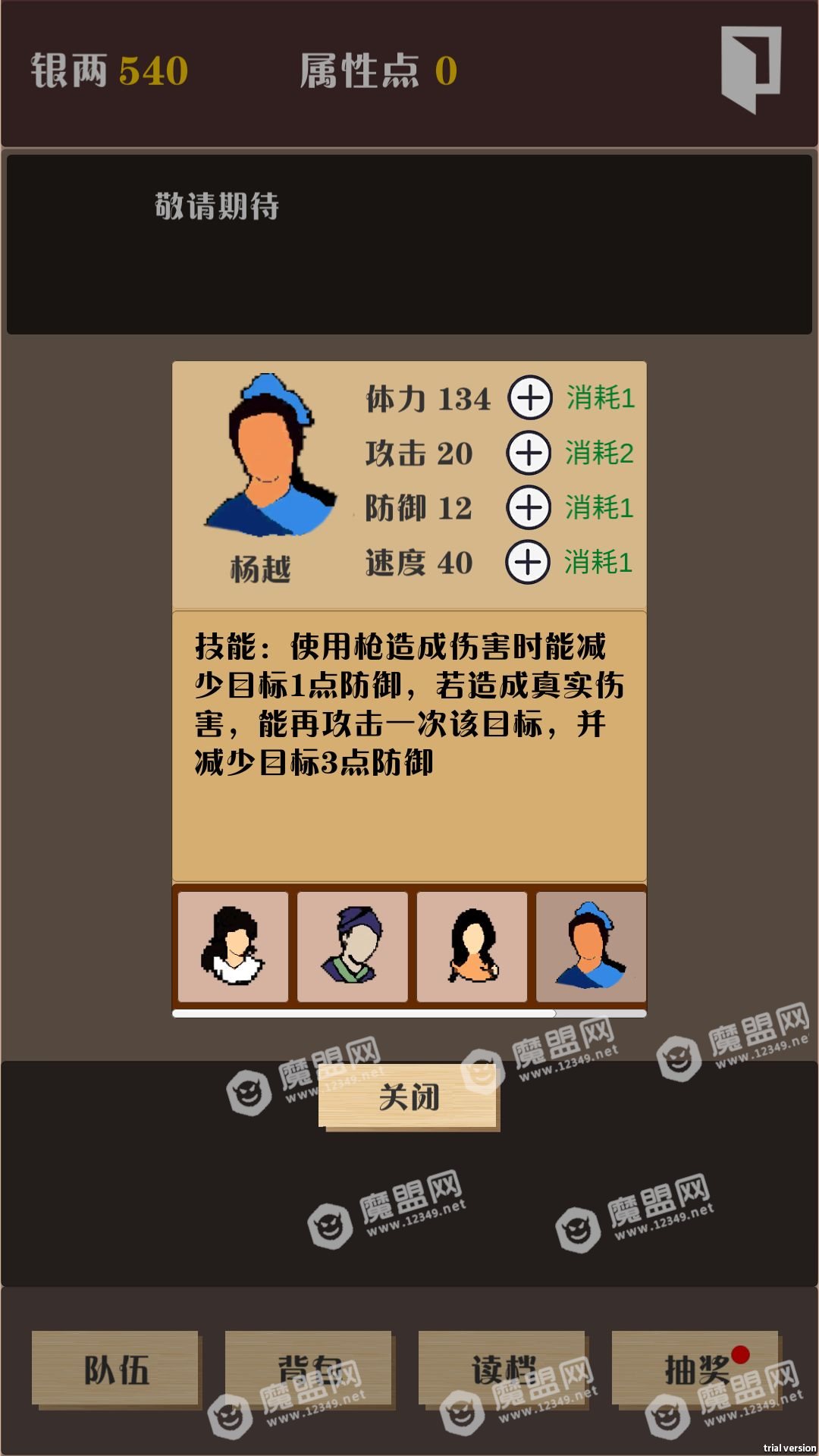
Task: Tap the exit door icon
Action: click(x=750, y=69)
